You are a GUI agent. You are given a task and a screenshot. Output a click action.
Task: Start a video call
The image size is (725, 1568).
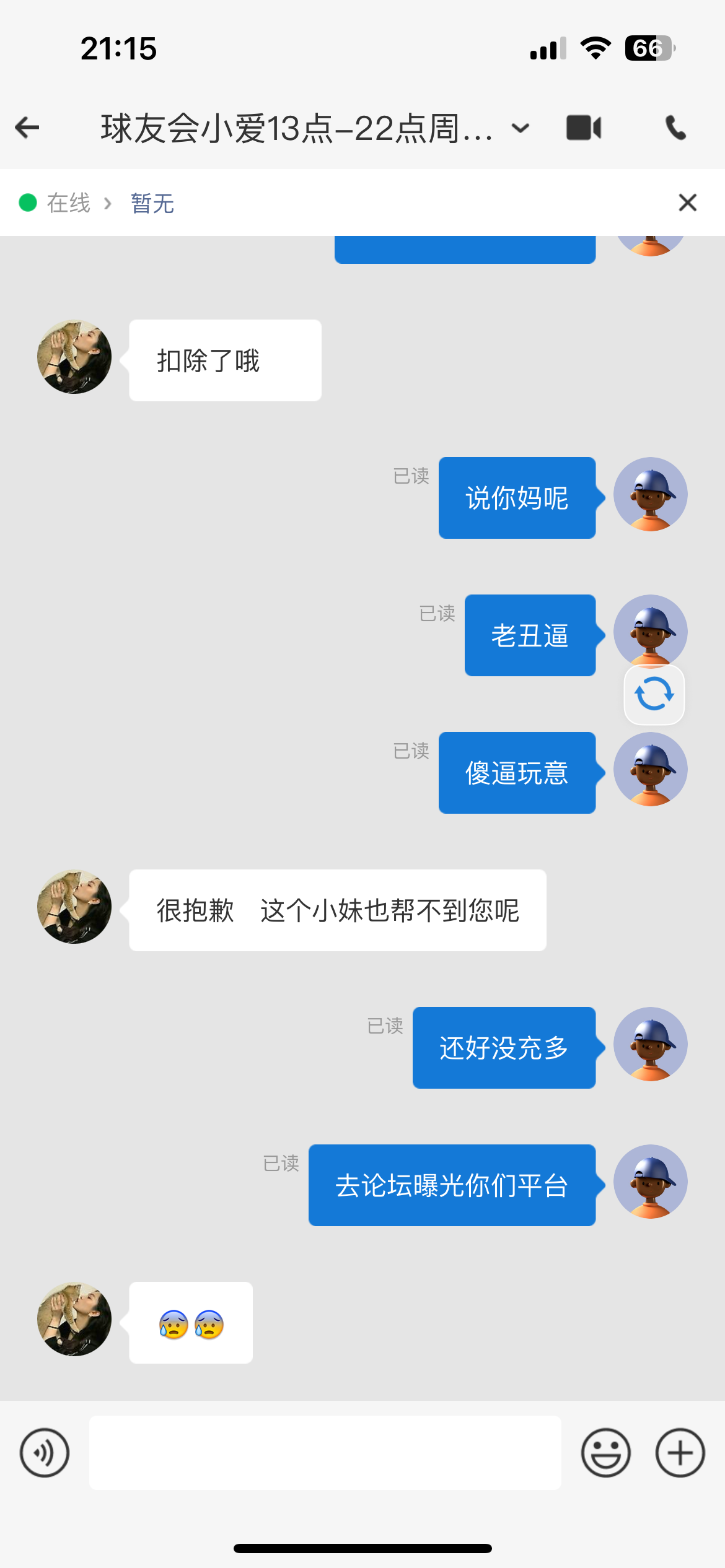584,128
